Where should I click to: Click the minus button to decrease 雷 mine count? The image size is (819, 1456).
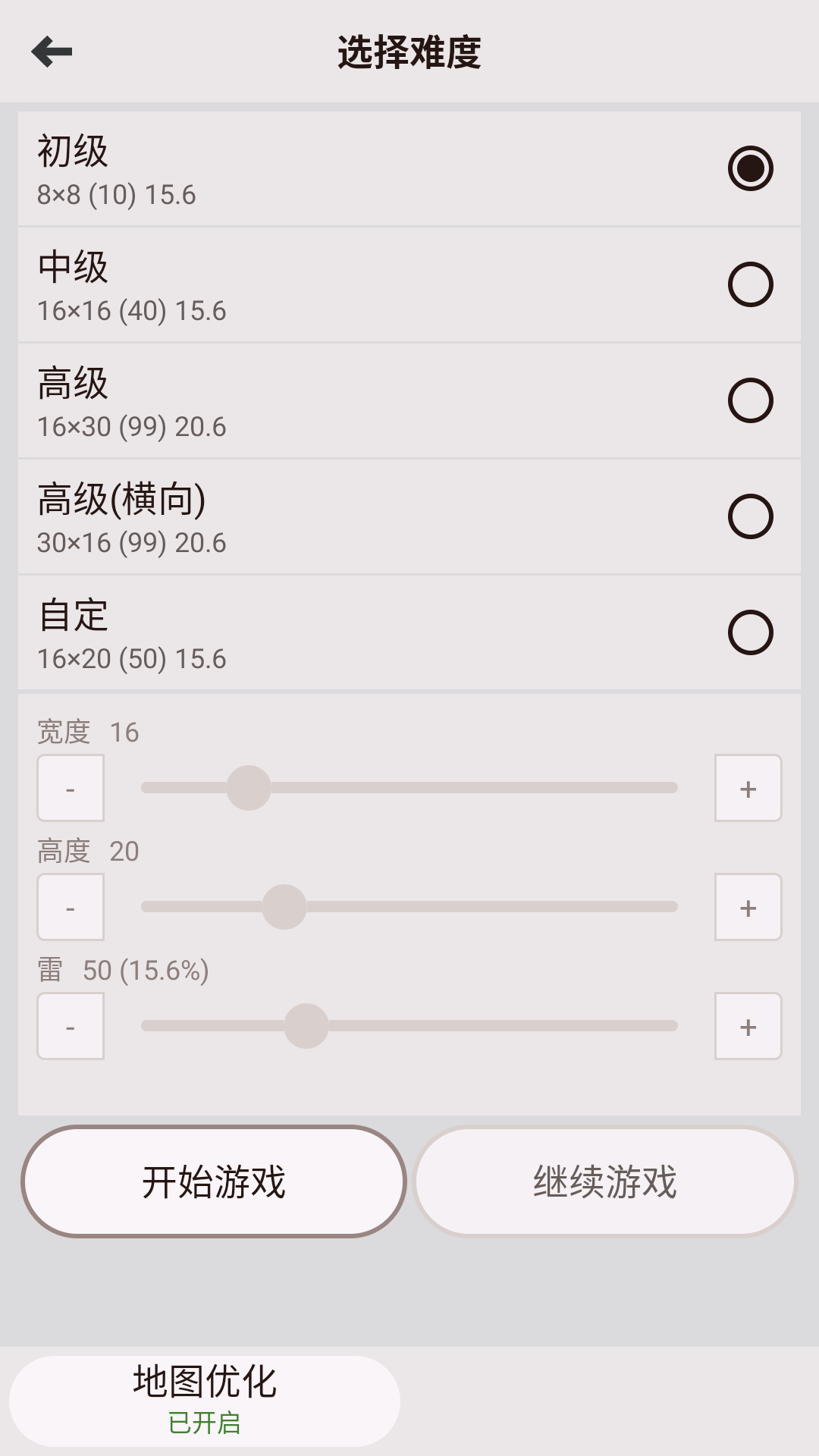[x=70, y=1026]
